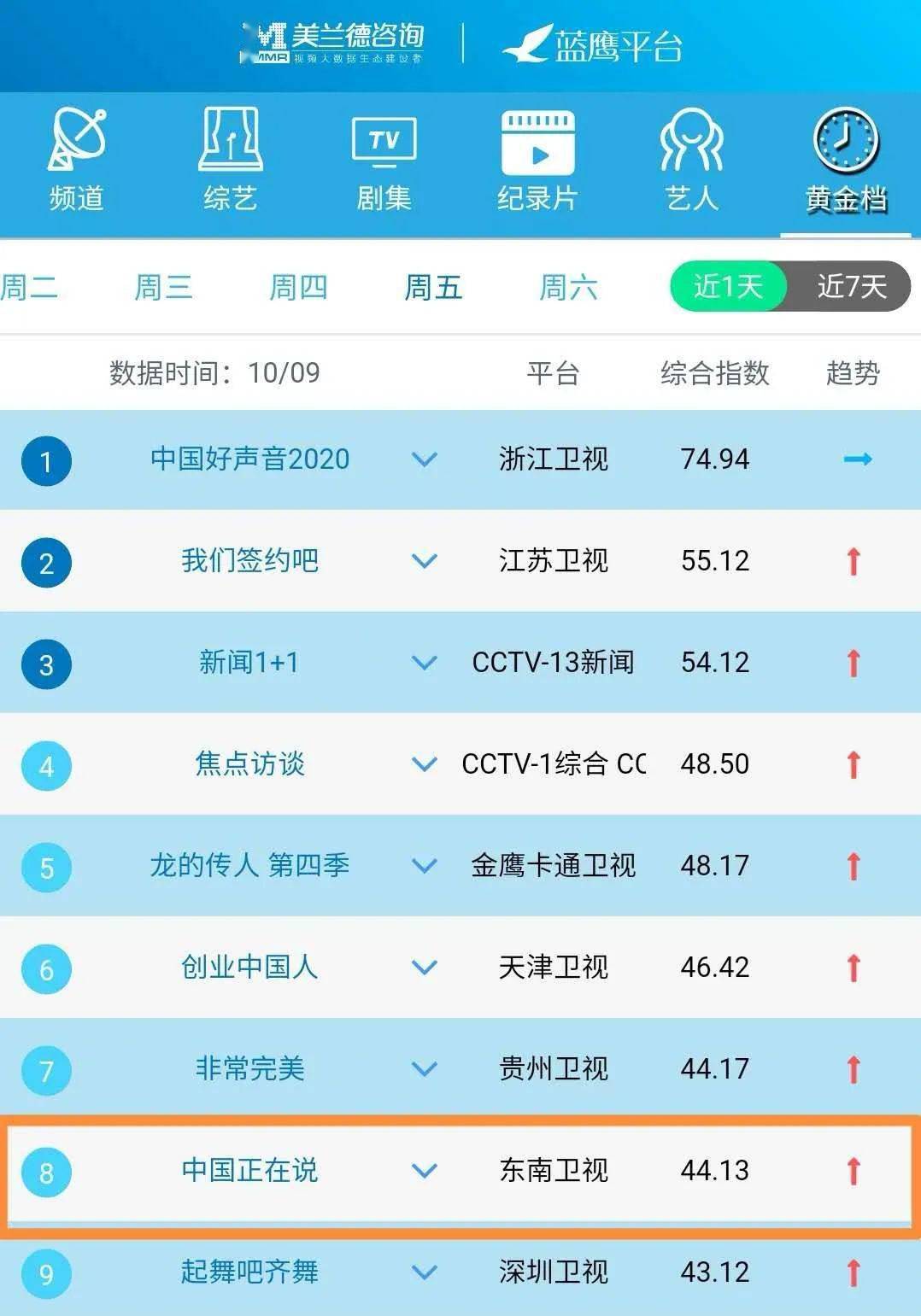Screen dimensions: 921x1316
Task: Click the 黄金档 clock icon
Action: pyautogui.click(x=844, y=141)
